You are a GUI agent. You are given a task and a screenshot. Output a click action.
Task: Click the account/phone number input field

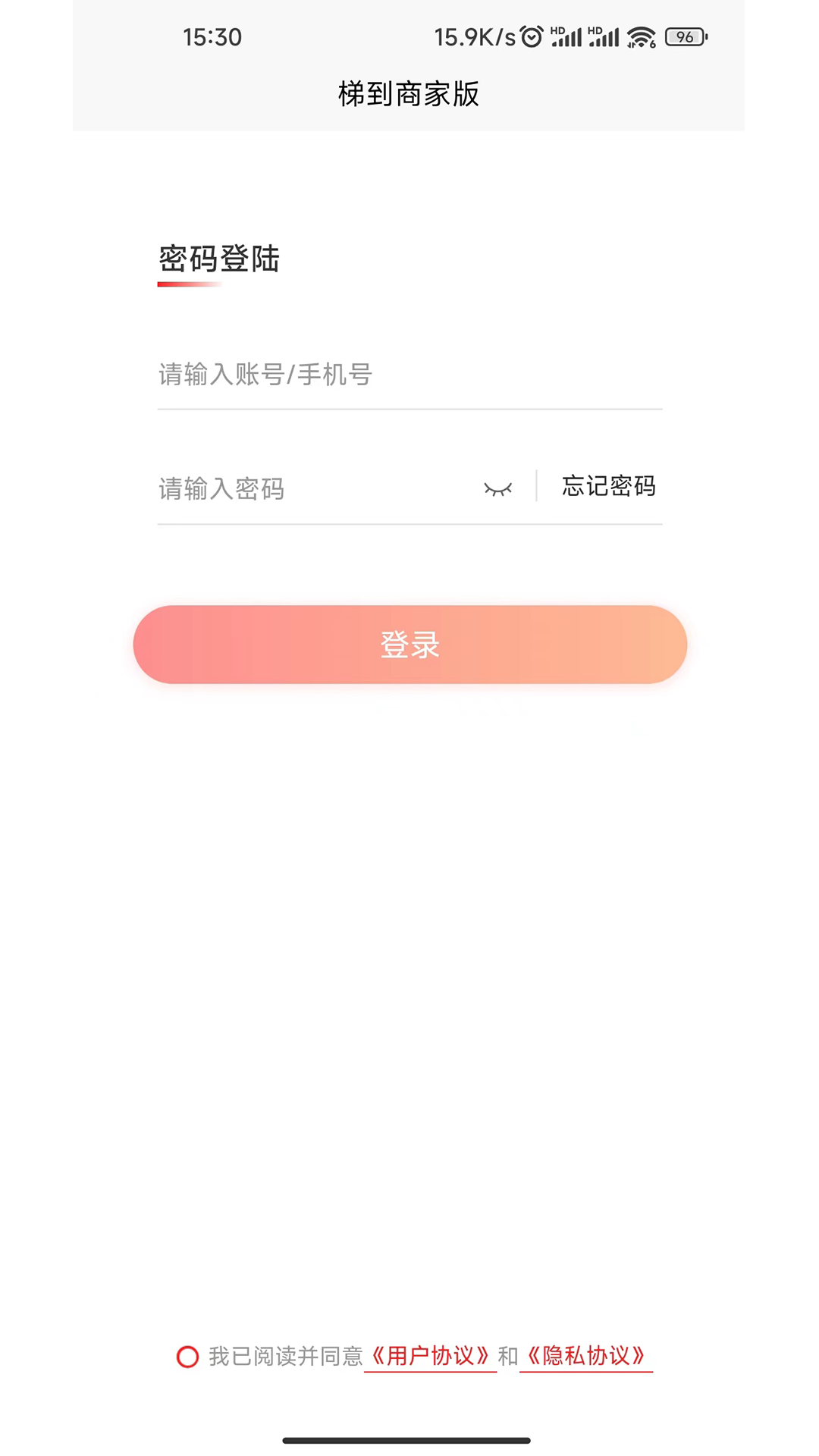point(341,375)
